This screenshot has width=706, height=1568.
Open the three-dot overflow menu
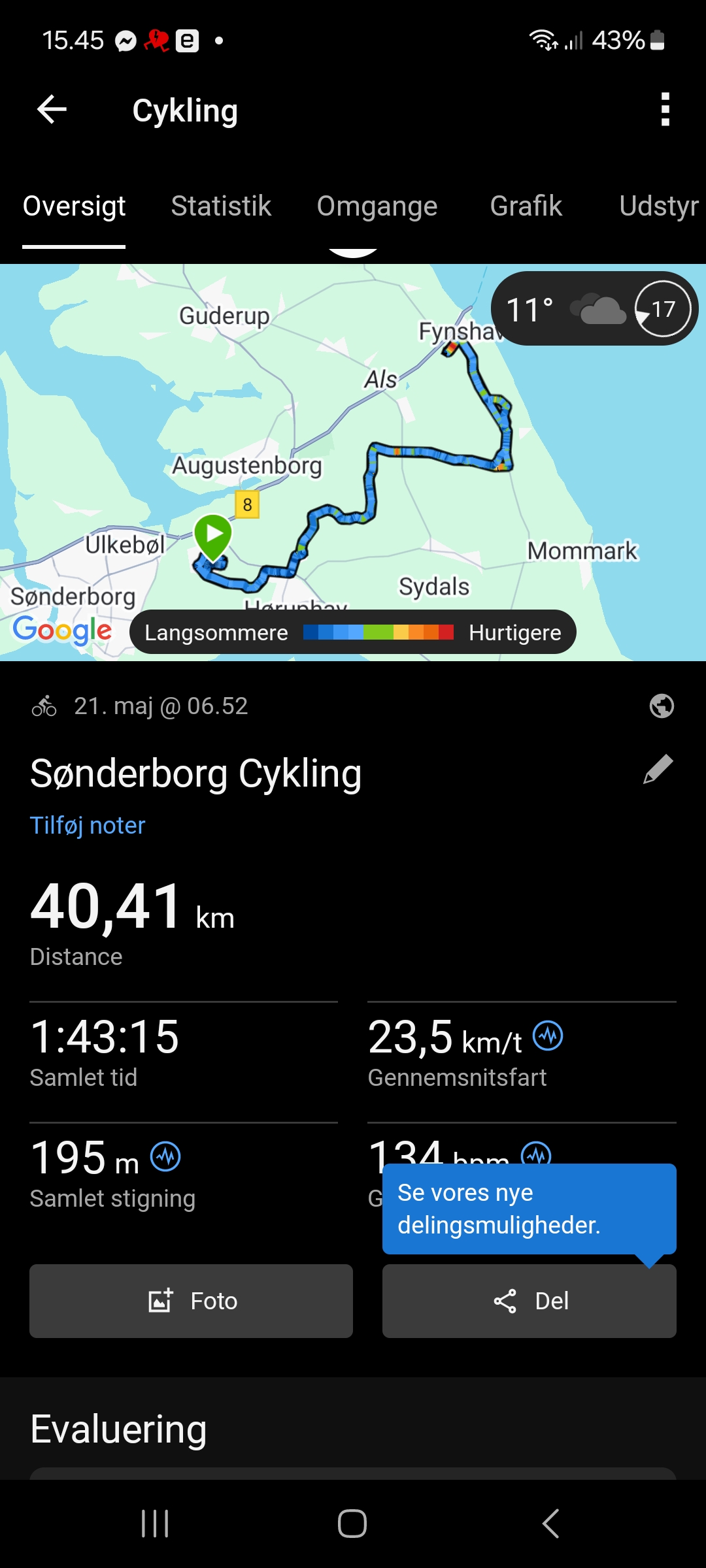point(665,109)
